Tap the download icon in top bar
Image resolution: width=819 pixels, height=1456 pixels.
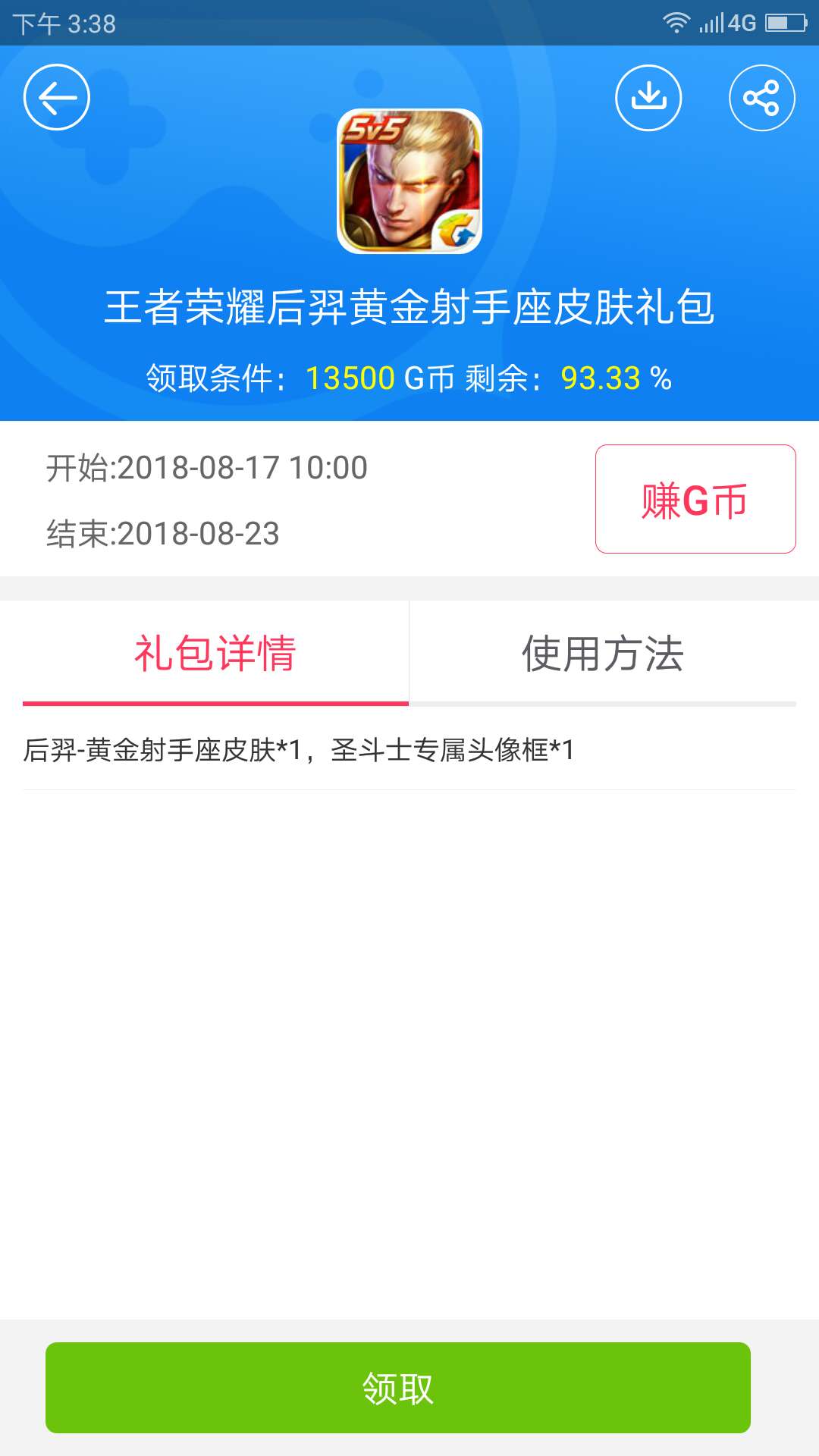[649, 97]
